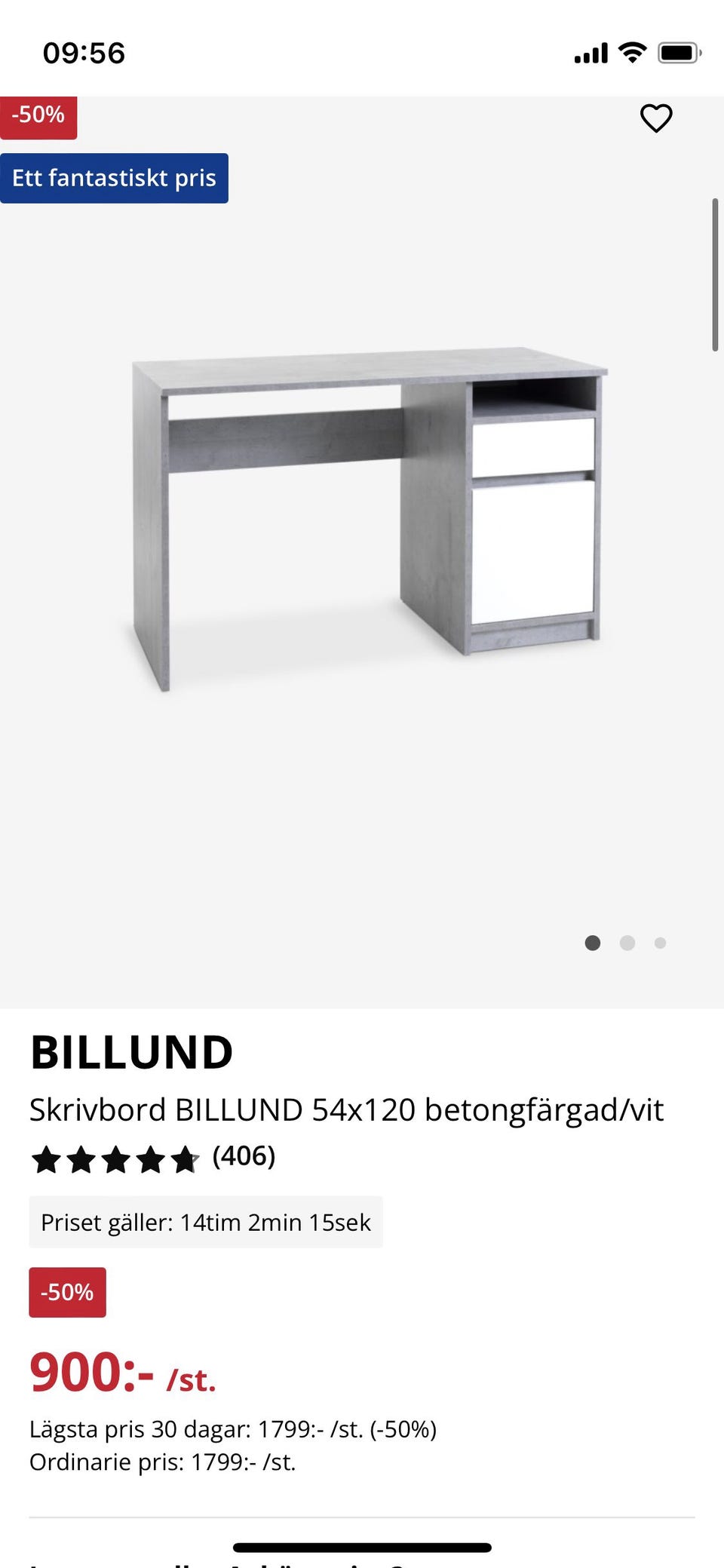Select the third image carousel dot
This screenshot has height=1568, width=724.
661,943
